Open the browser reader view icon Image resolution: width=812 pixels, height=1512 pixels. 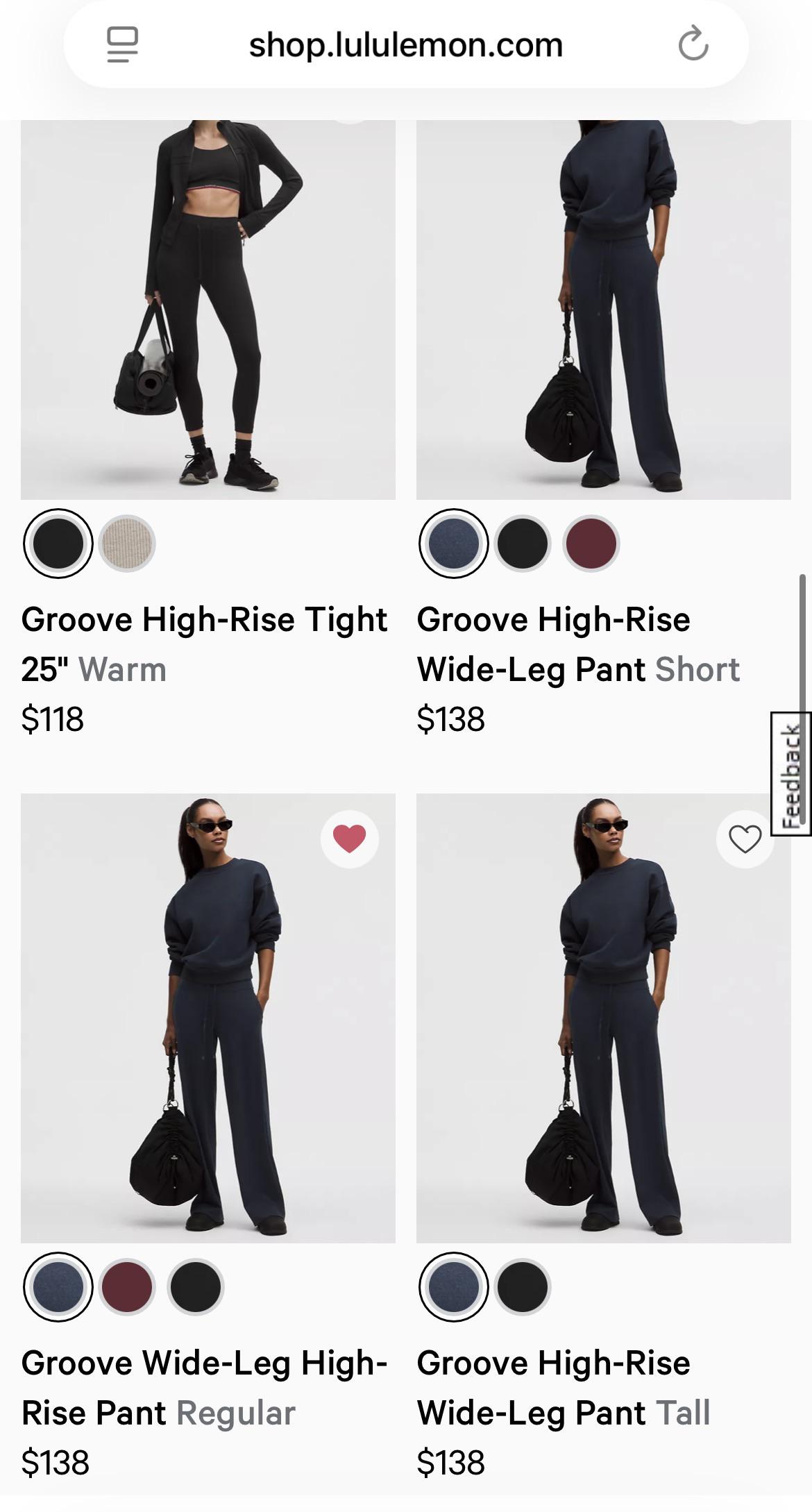pyautogui.click(x=122, y=44)
